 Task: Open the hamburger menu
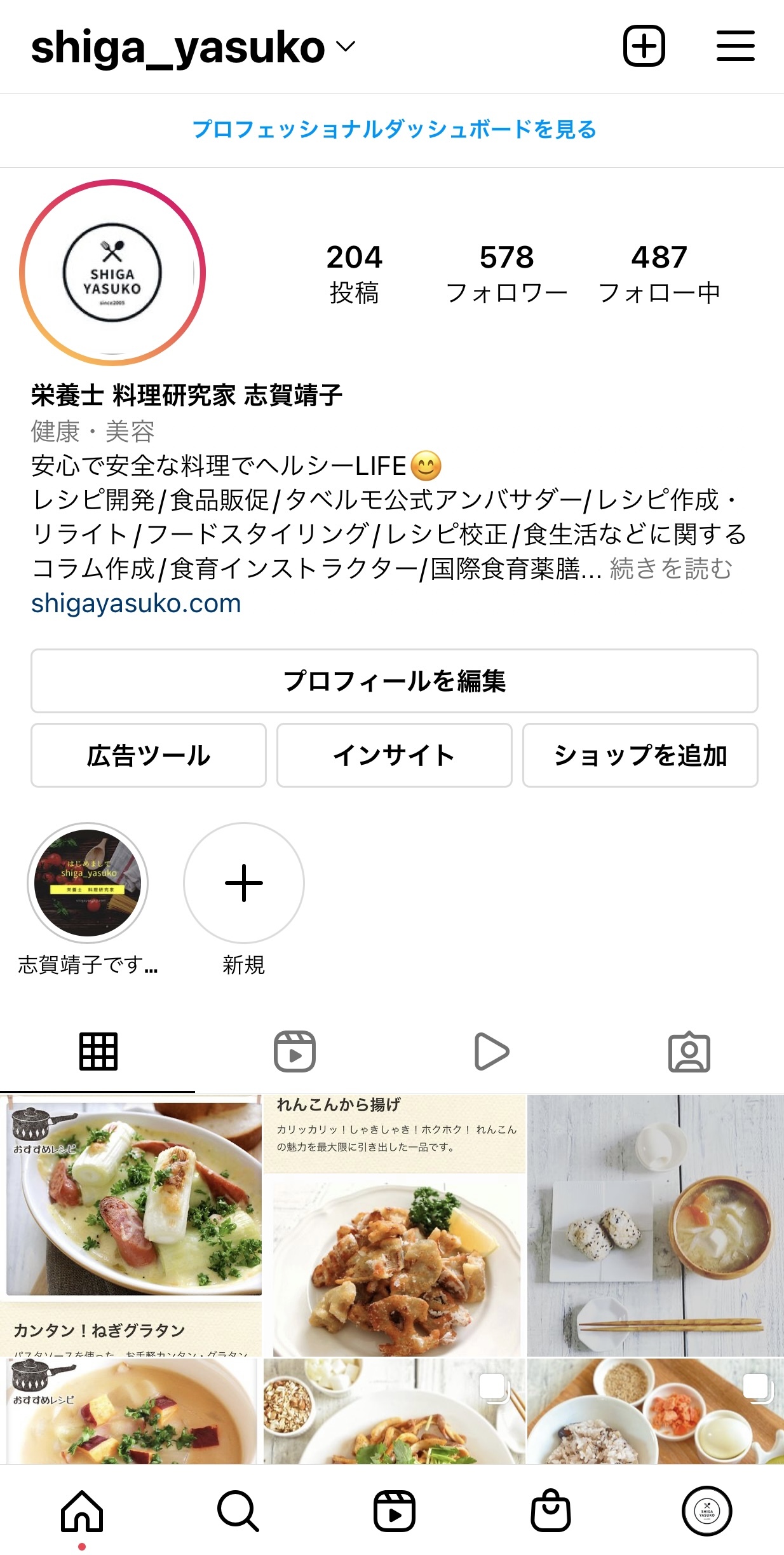(x=735, y=46)
